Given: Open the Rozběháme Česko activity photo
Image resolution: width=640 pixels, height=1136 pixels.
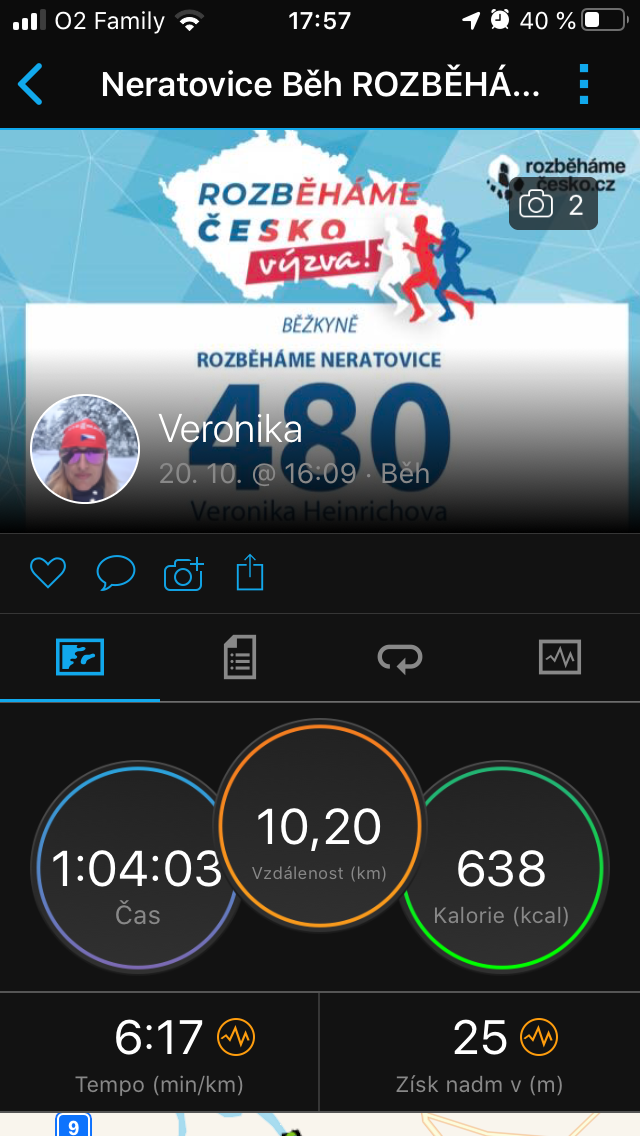Looking at the screenshot, I should click(320, 331).
